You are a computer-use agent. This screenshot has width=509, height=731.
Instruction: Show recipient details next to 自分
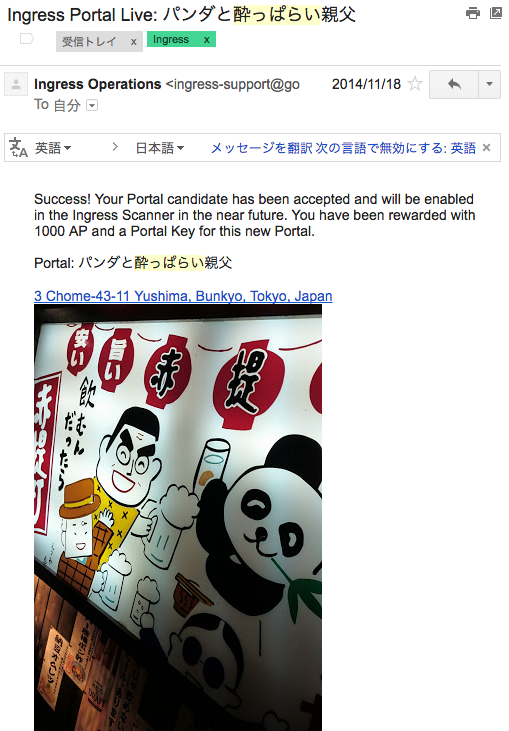pos(92,105)
